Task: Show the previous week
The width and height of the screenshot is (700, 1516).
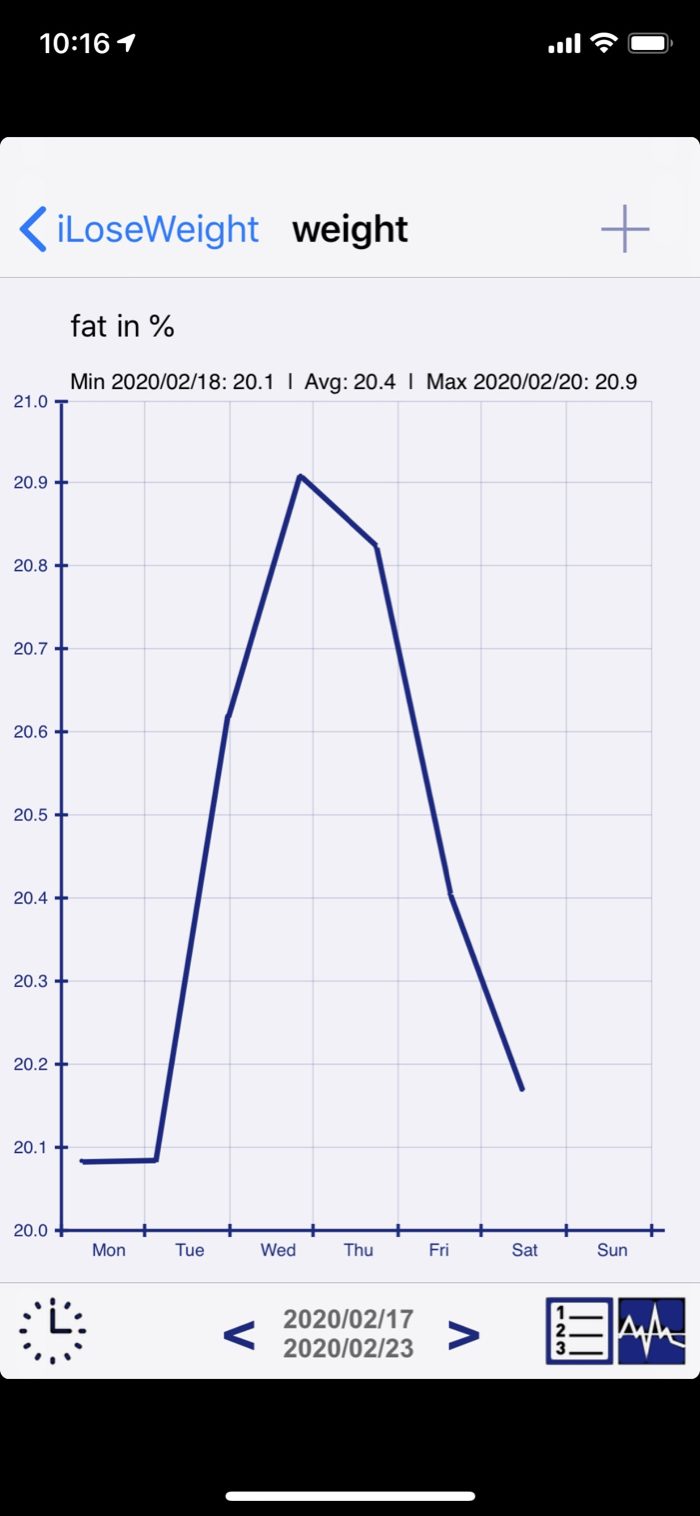Action: (238, 1334)
